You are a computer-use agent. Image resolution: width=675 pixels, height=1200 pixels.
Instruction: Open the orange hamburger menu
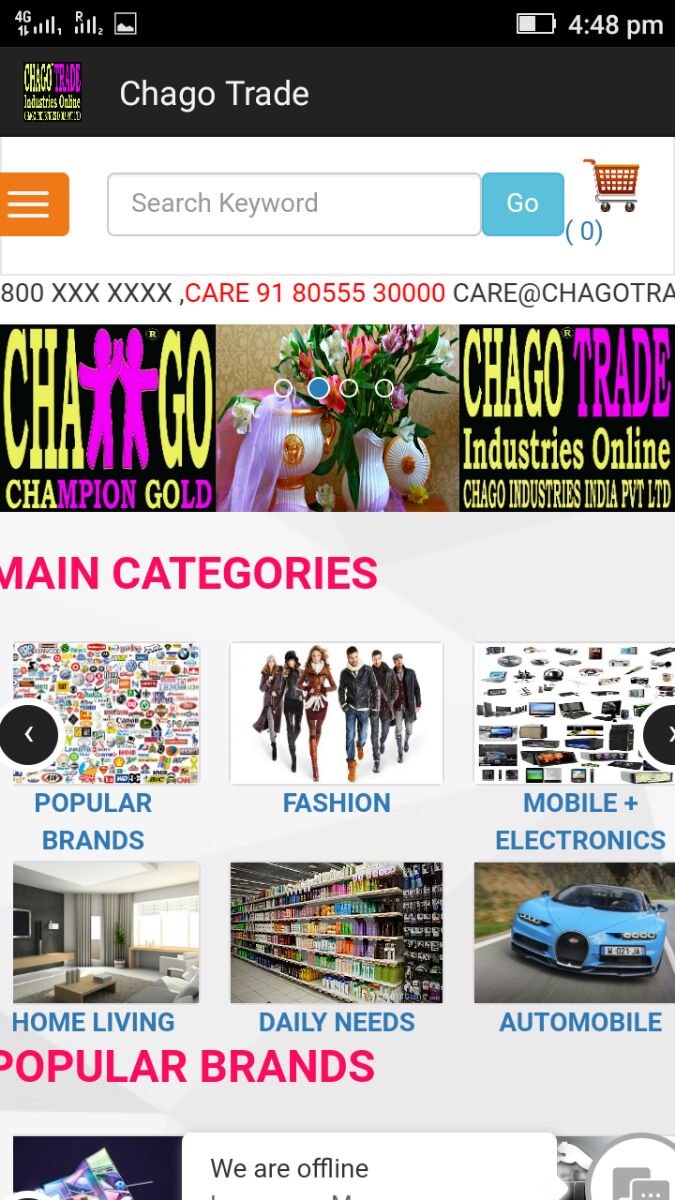pos(30,204)
